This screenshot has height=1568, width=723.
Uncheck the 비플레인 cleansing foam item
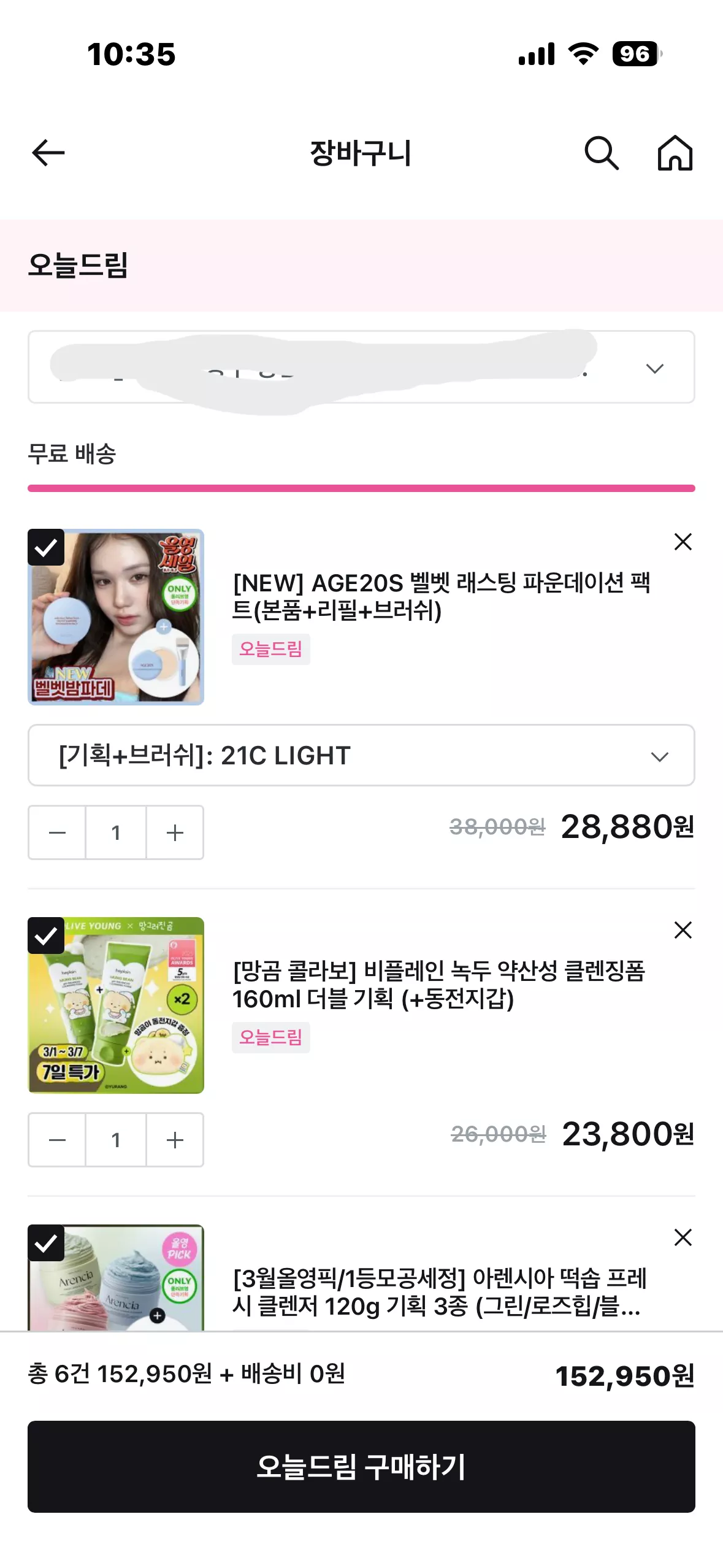coord(45,937)
